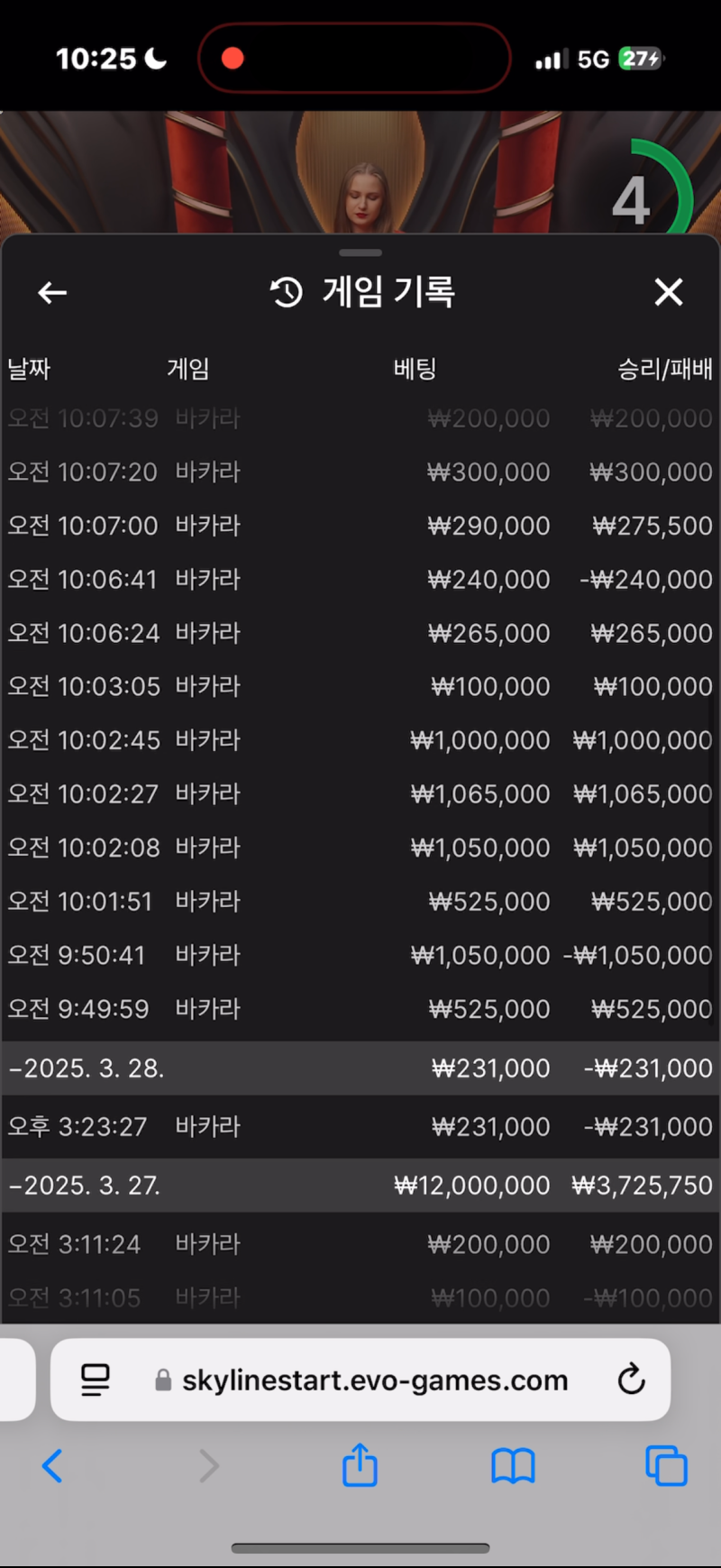Open the 오전 10:02:27 baccarat record
This screenshot has height=1568, width=721.
point(360,793)
